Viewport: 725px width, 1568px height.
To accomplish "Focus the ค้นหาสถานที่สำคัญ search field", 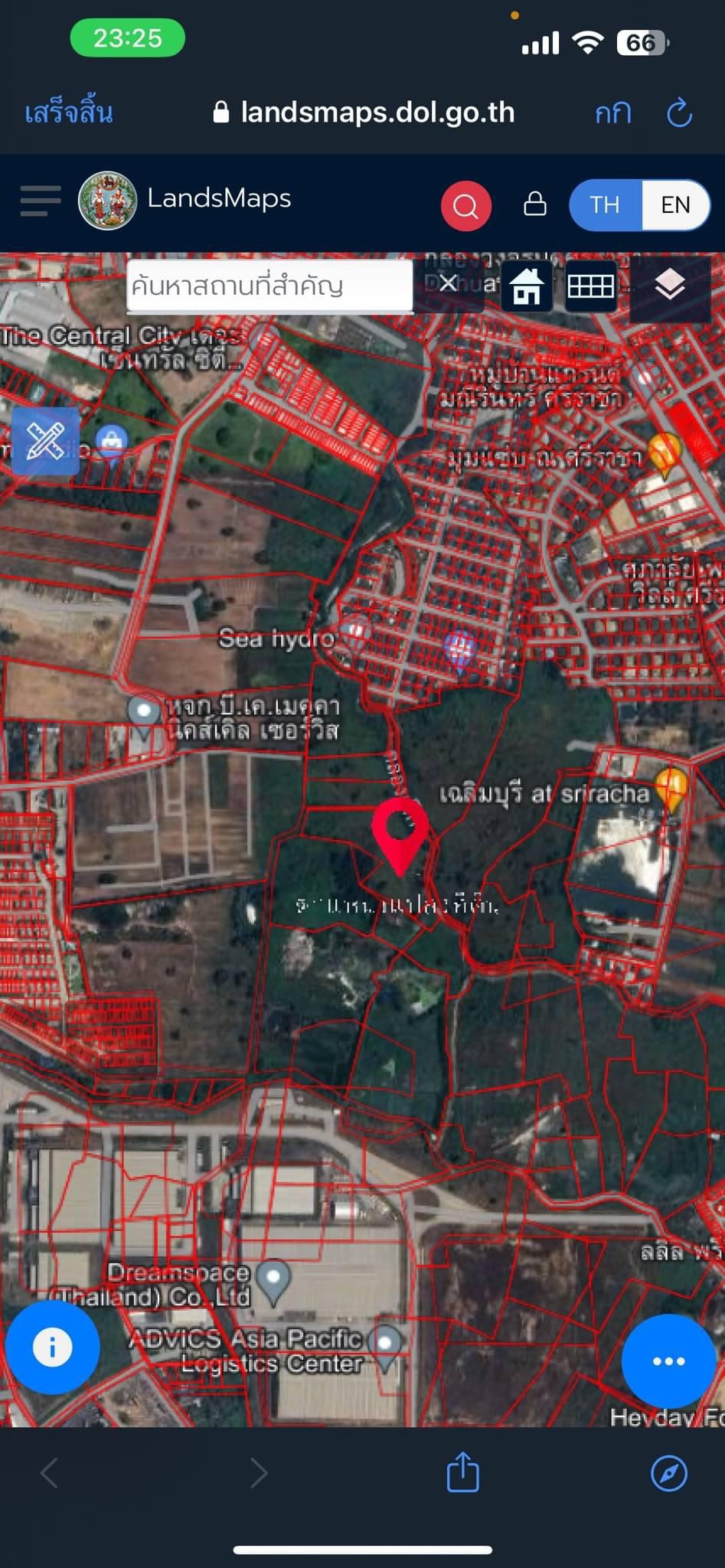I will tap(269, 286).
